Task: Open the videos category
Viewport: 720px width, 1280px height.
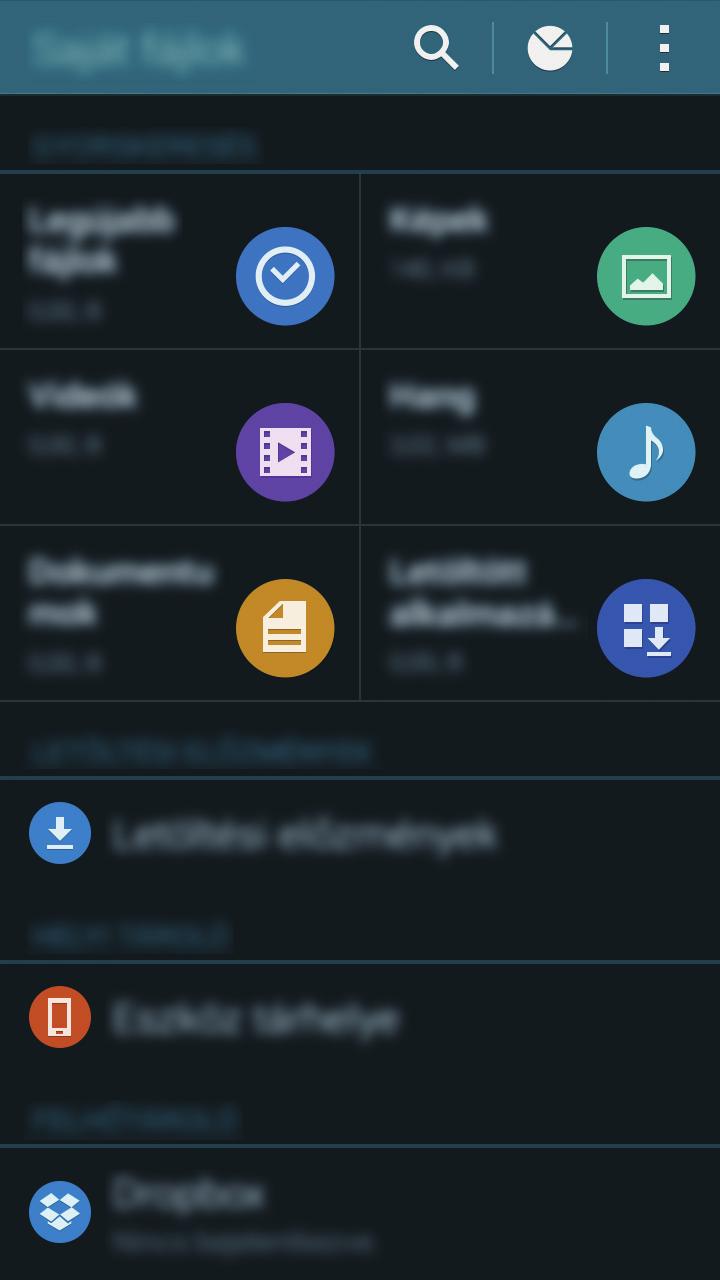Action: coord(180,438)
